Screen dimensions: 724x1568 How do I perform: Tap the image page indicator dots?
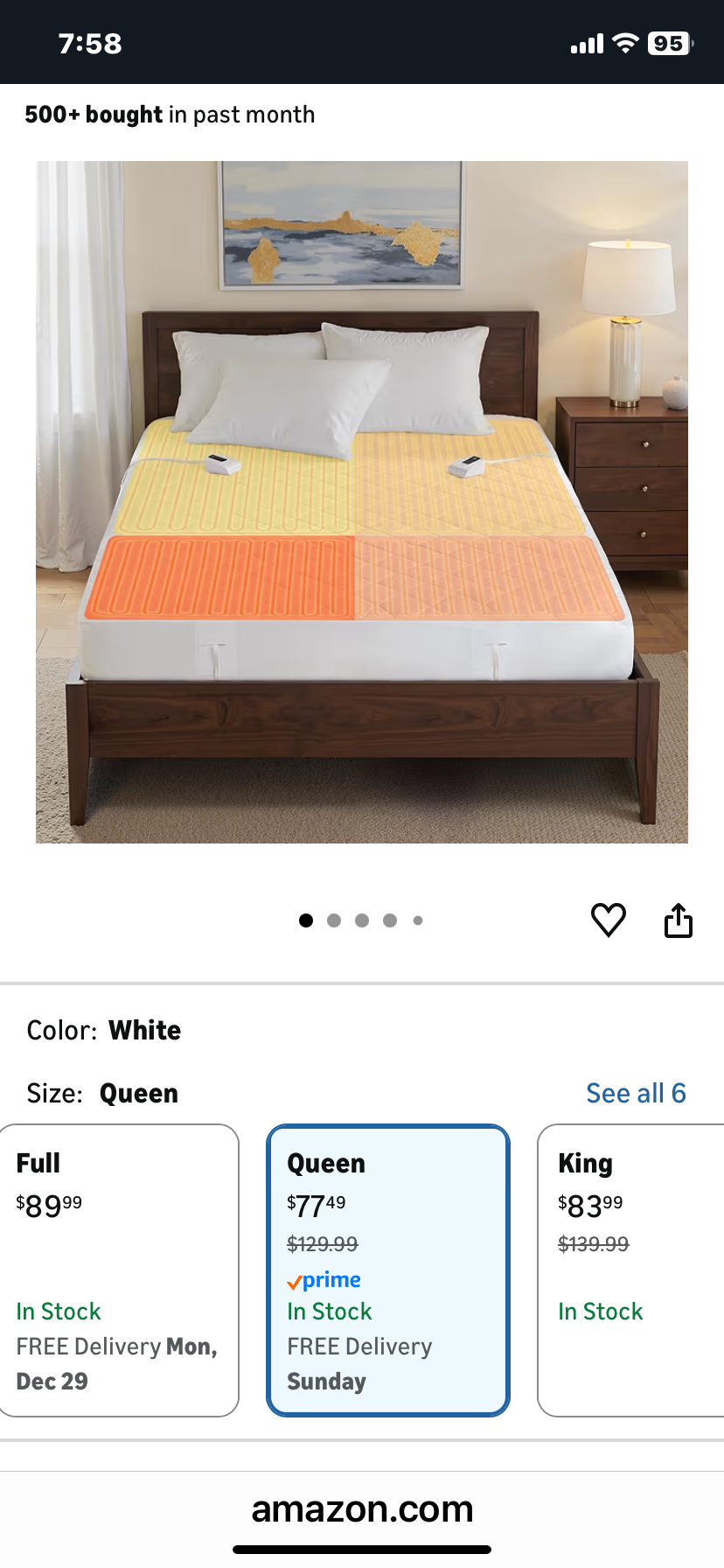tap(361, 920)
